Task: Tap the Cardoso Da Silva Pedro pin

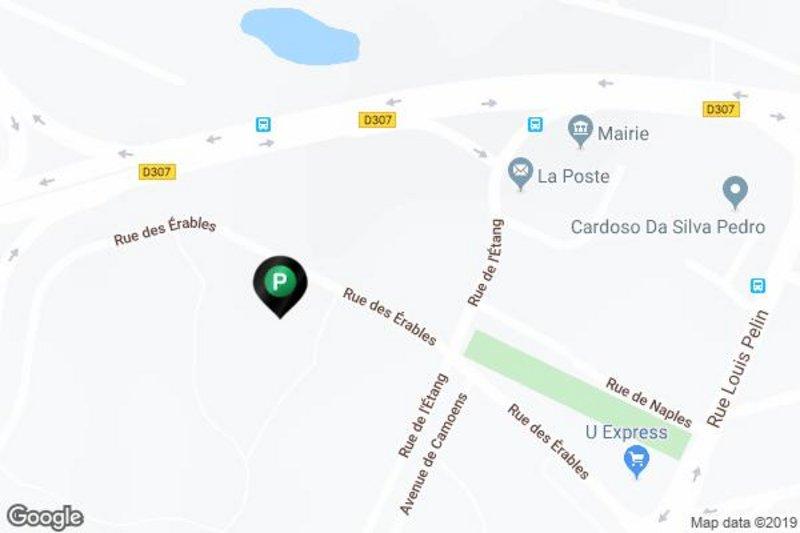Action: tap(735, 191)
